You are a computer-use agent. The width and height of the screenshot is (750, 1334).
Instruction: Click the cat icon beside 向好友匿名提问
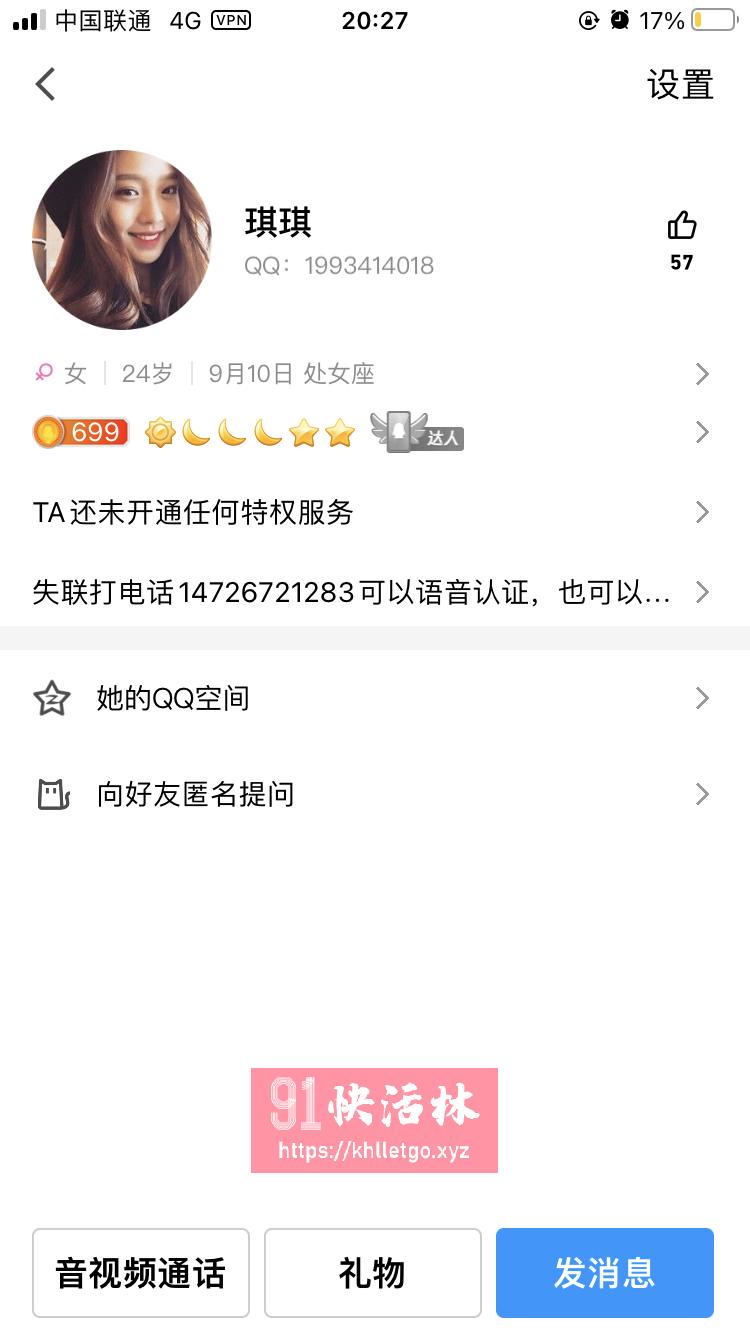click(51, 793)
